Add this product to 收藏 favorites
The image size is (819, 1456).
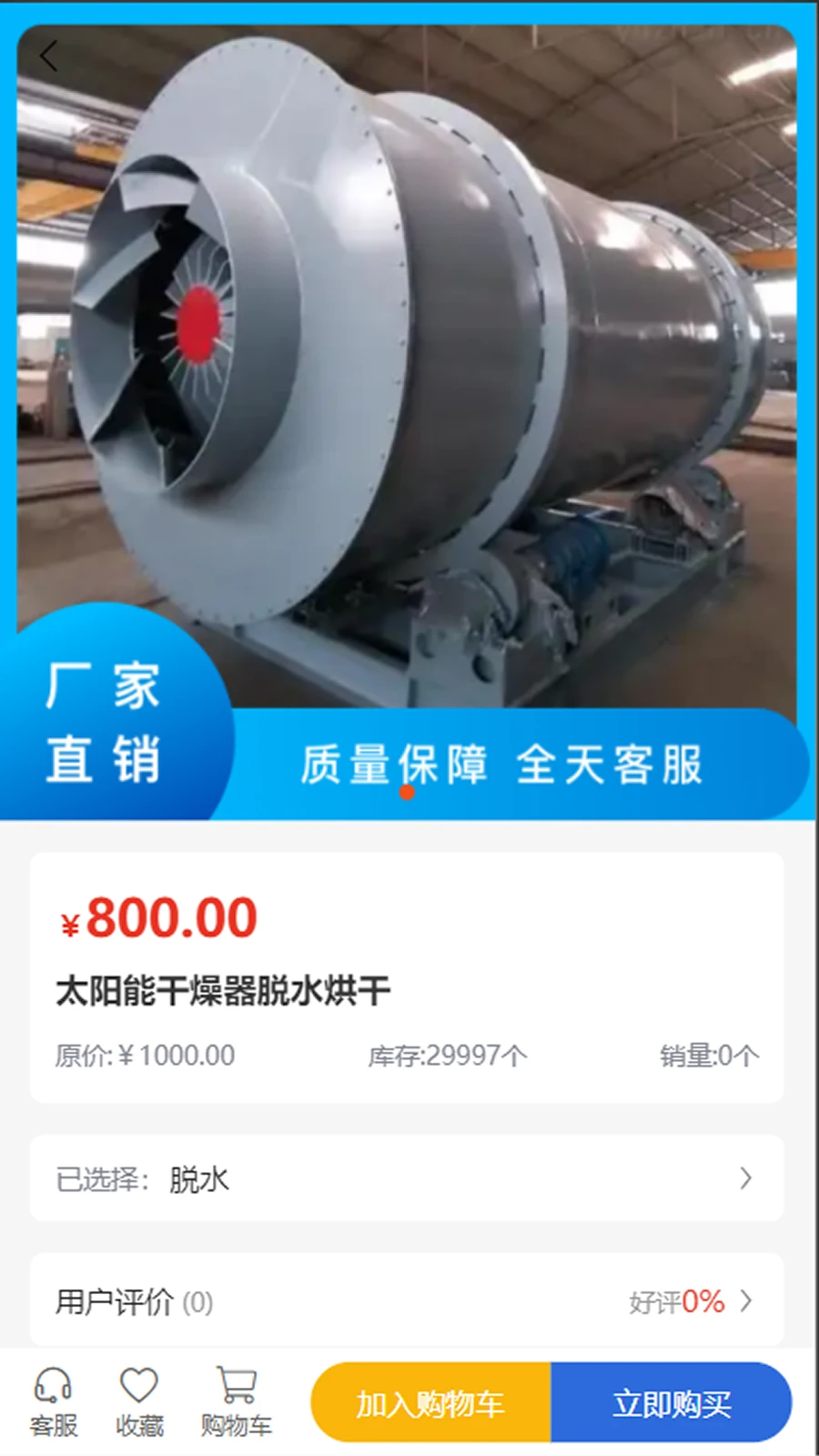(139, 1402)
